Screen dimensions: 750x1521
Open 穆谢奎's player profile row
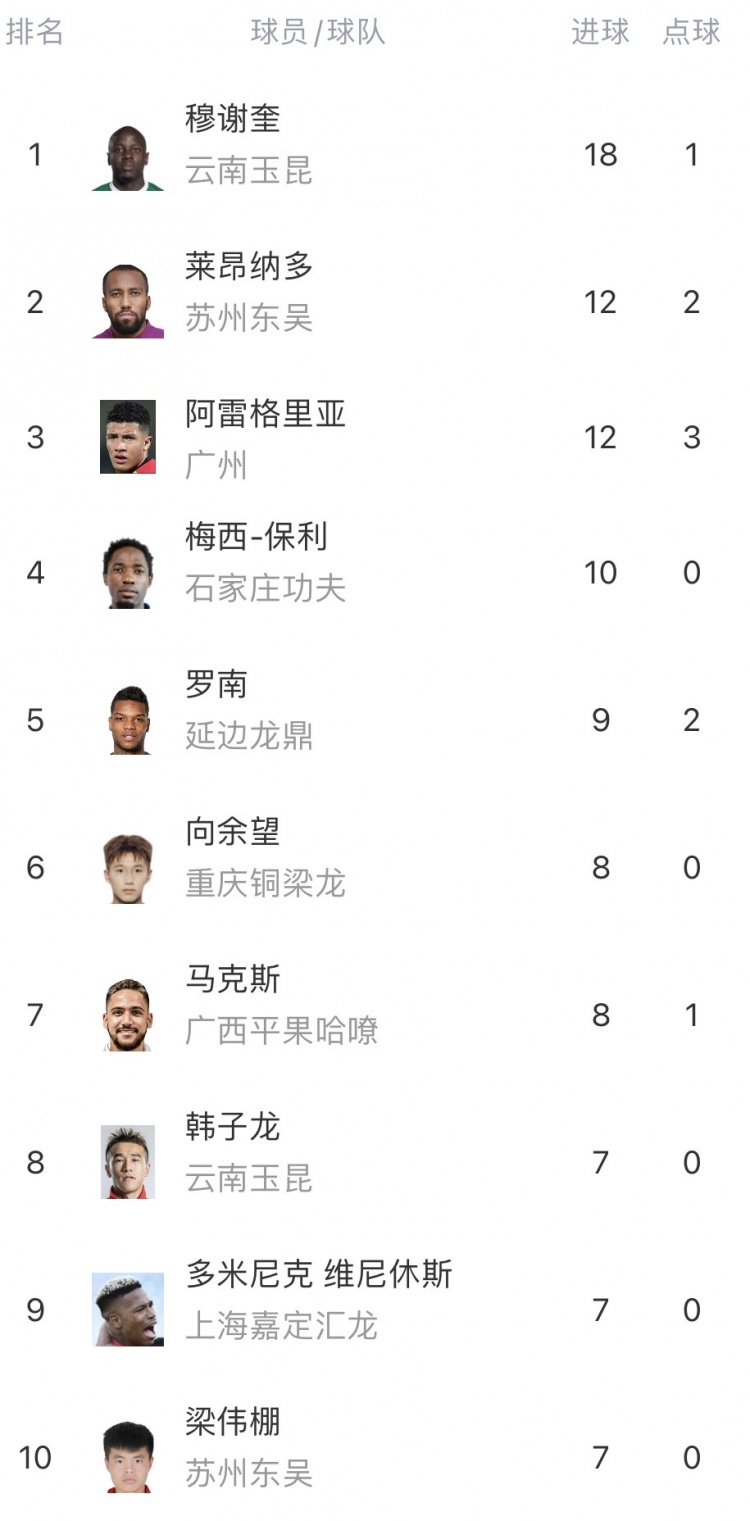coord(233,120)
